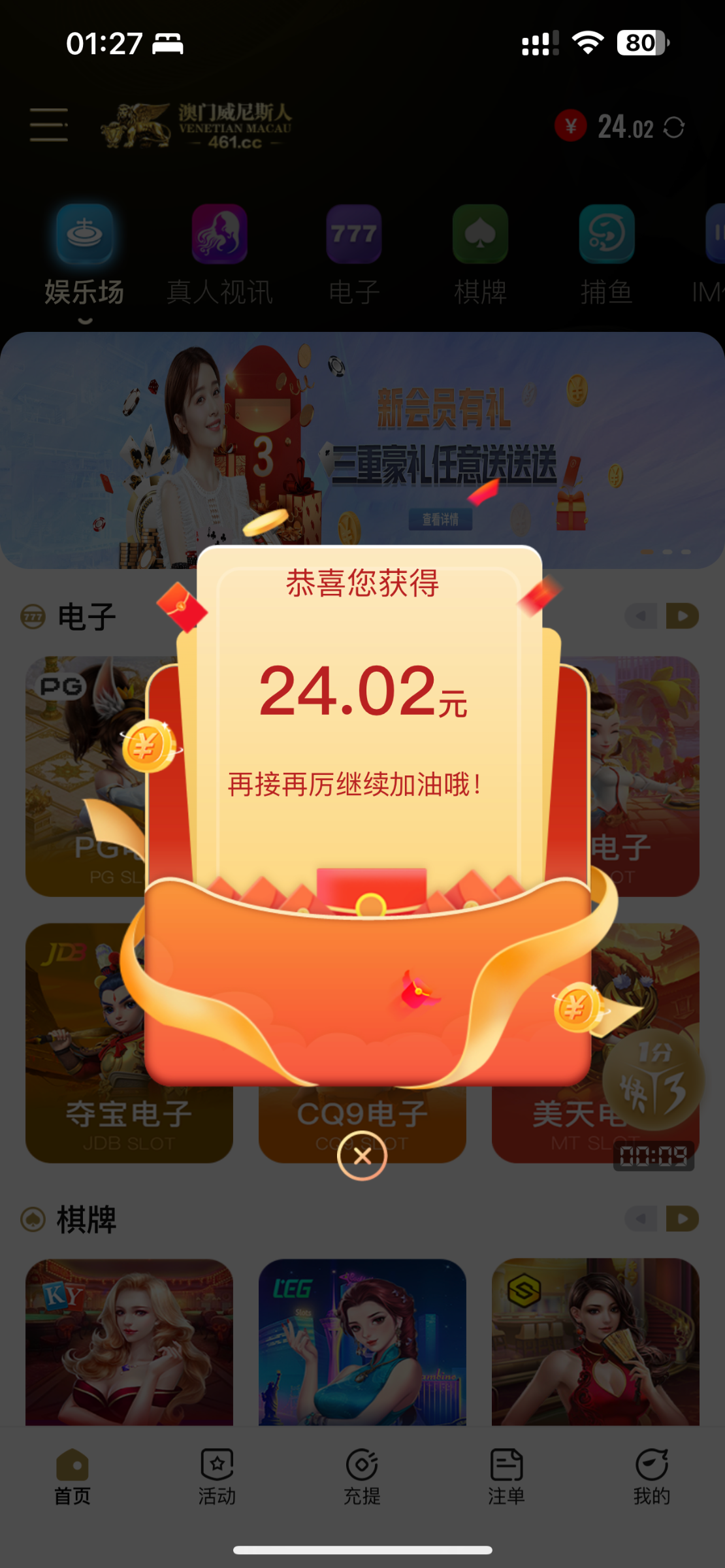
Task: Open the KY card game tile
Action: 129,1343
